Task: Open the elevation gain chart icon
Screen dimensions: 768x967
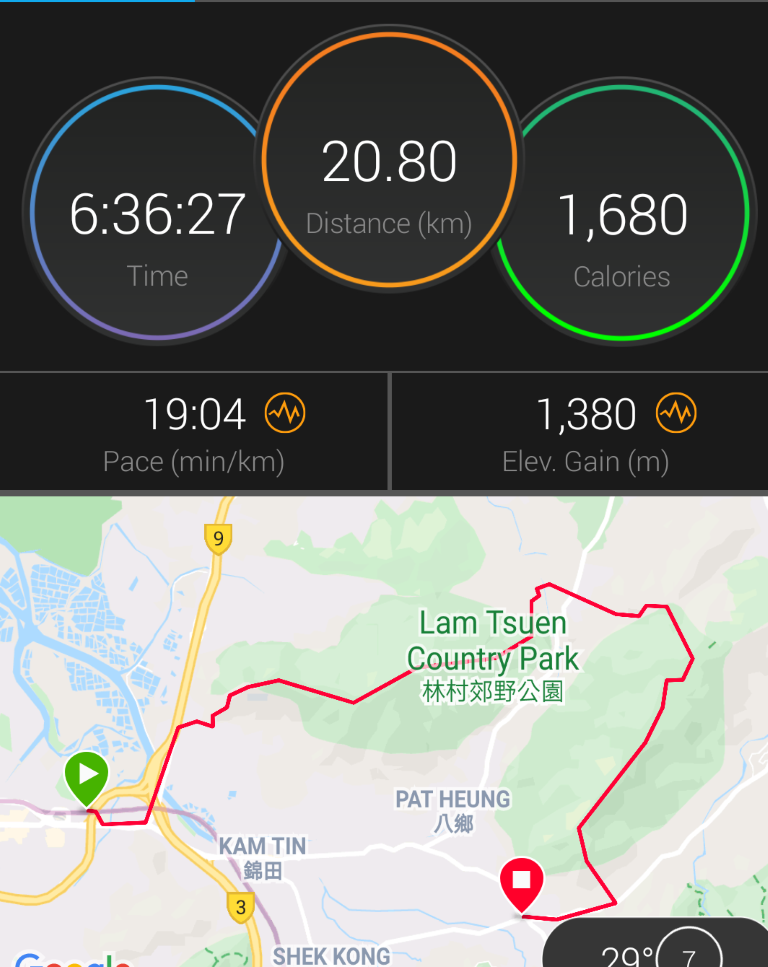Action: point(677,413)
